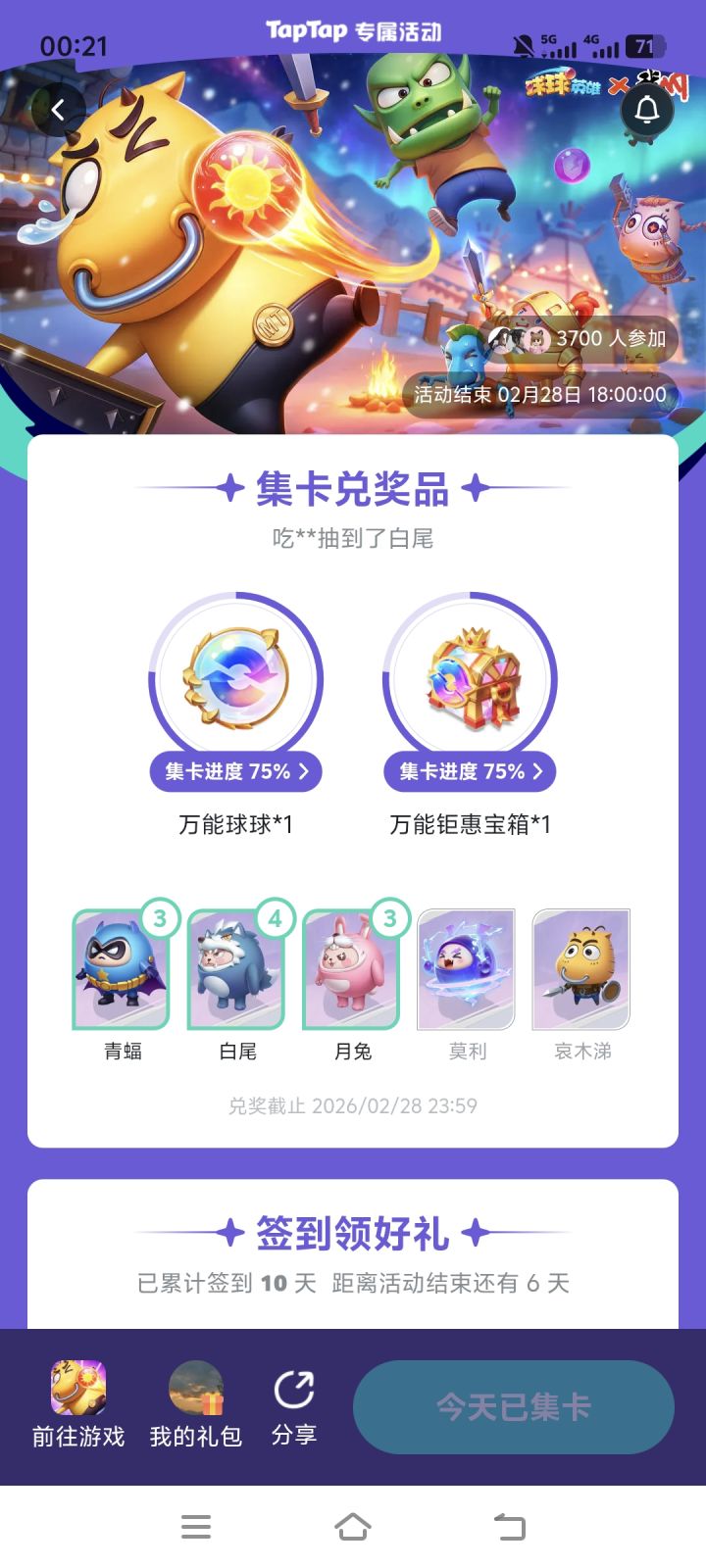Select the 白尾 collected card

click(x=235, y=970)
